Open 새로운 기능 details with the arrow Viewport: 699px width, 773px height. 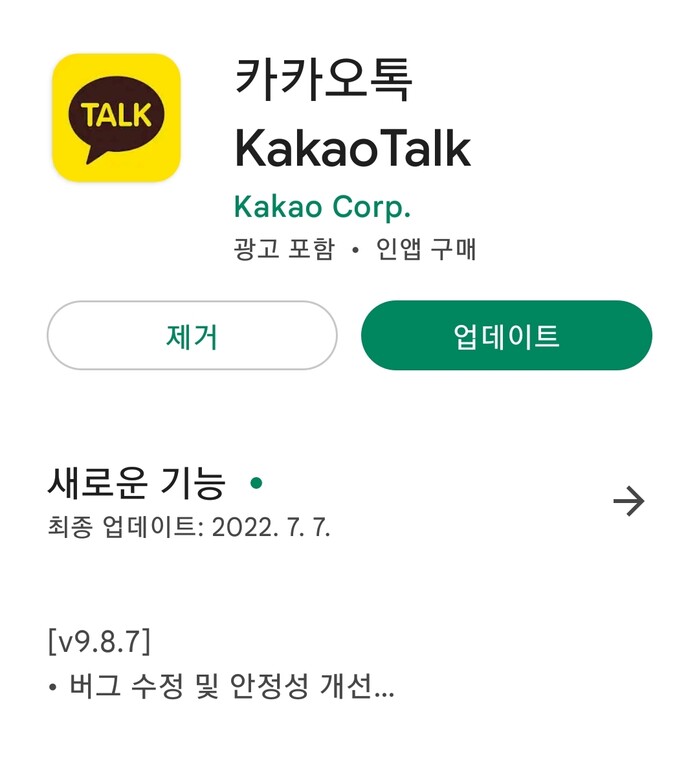click(x=628, y=501)
